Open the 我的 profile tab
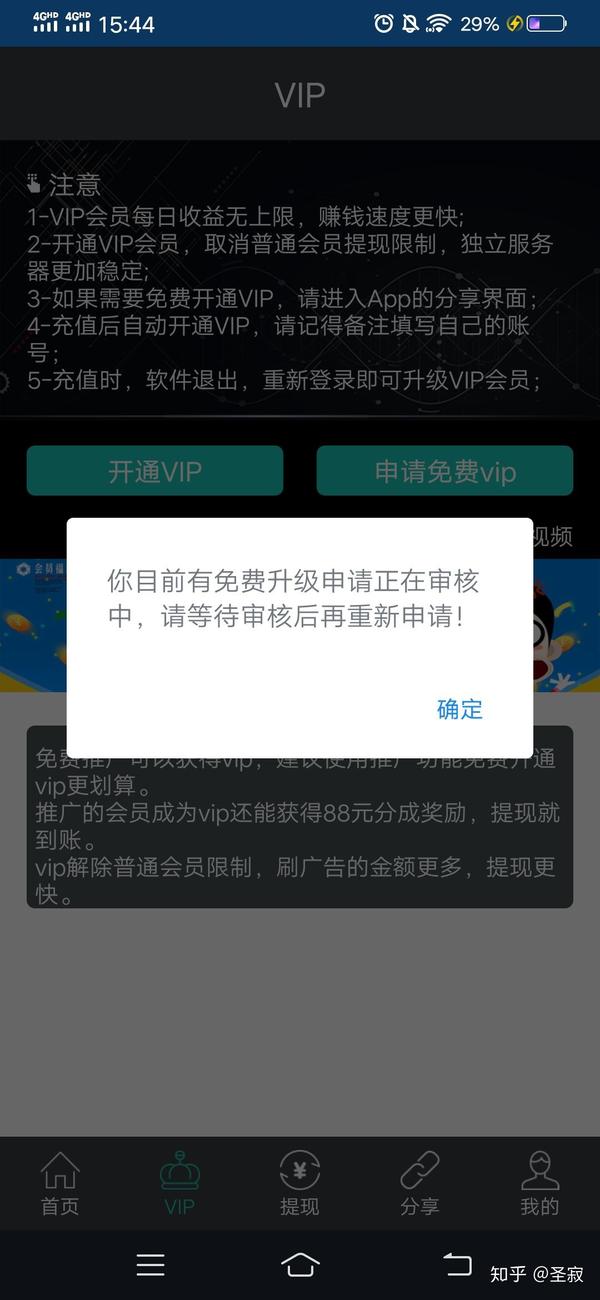Viewport: 600px width, 1300px height. pos(540,1184)
